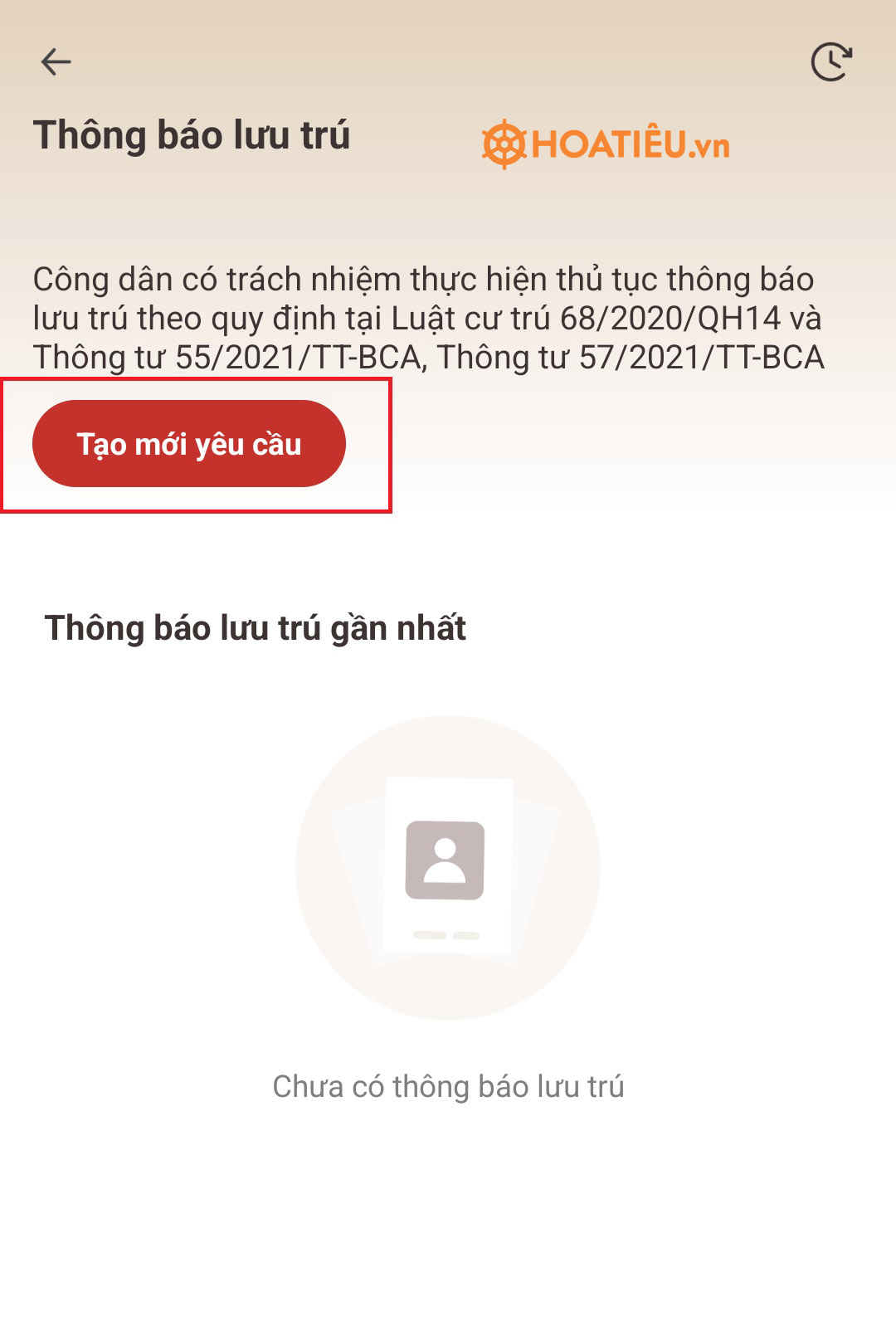Viewport: 896px width, 1321px height.
Task: Click inside the red highlight rectangle
Action: click(x=189, y=442)
